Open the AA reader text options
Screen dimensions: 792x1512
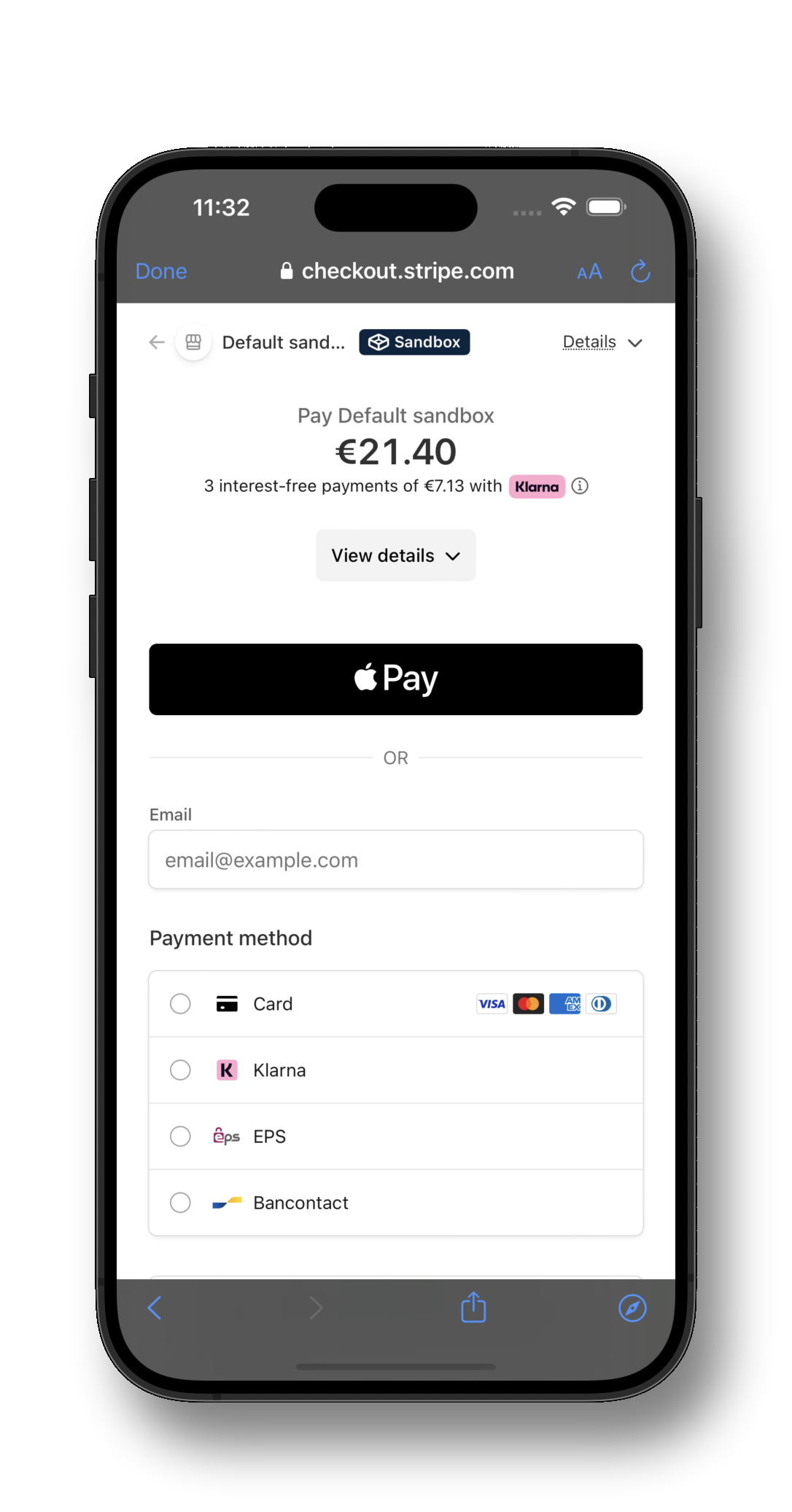coord(589,272)
